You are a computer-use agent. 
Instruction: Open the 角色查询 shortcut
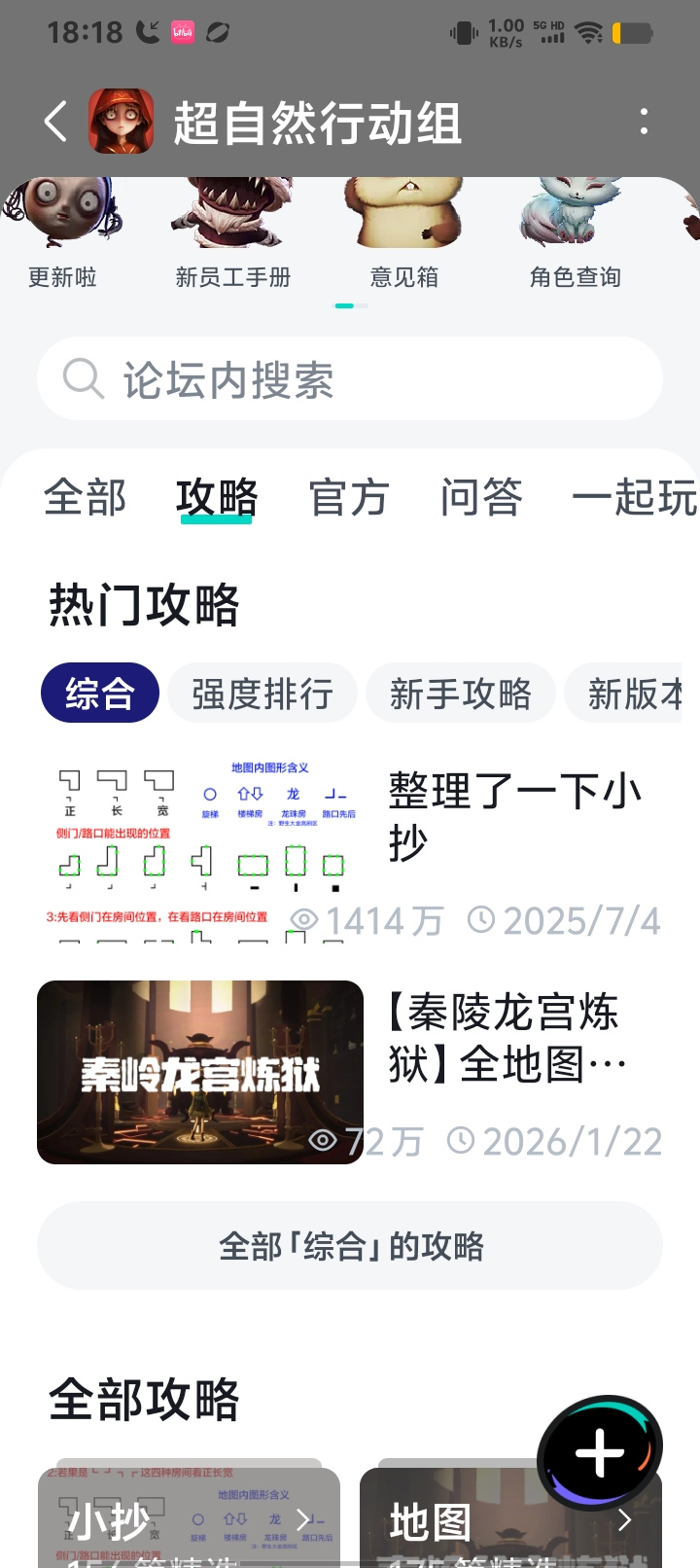[575, 233]
